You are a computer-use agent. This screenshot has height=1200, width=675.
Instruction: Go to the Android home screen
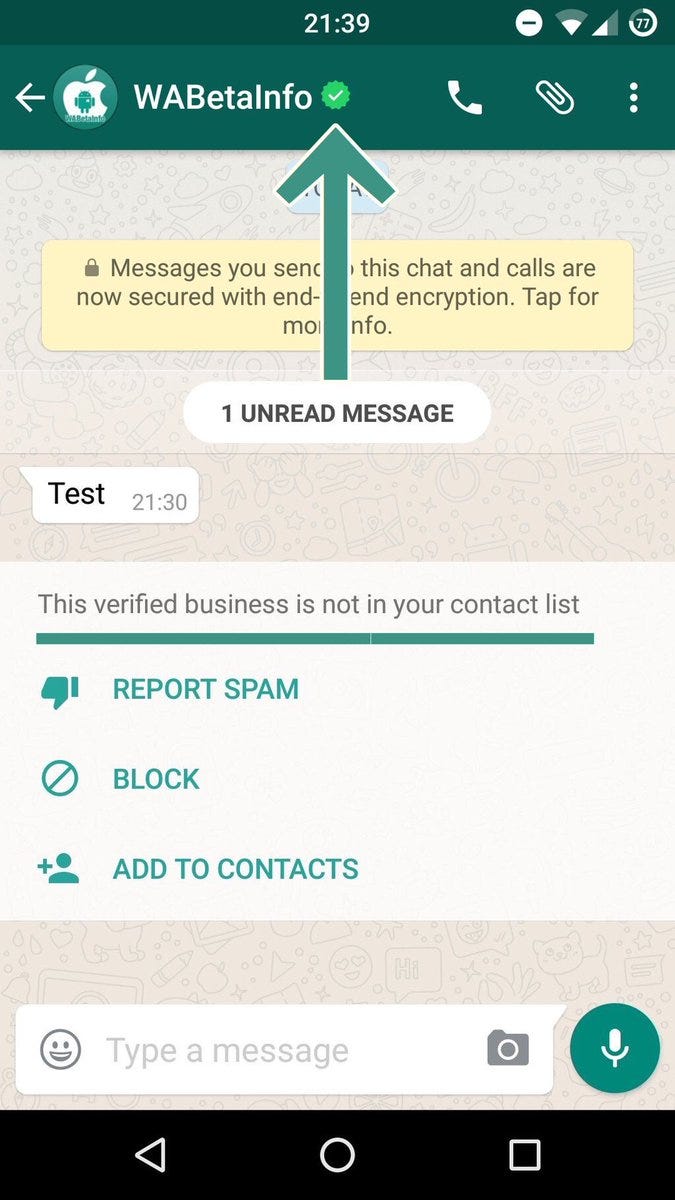(x=337, y=1155)
